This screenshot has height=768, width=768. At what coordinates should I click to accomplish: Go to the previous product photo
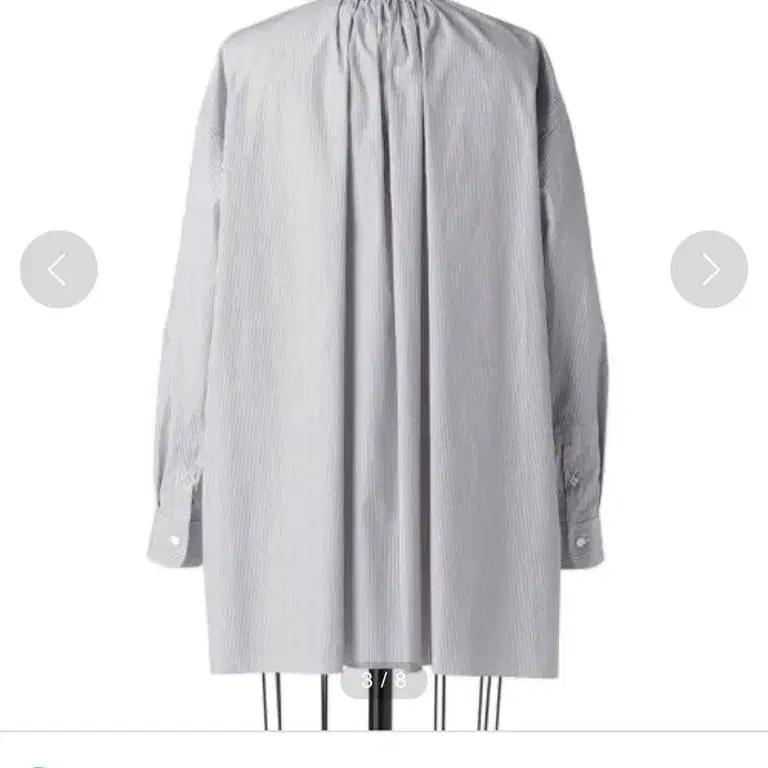(x=59, y=269)
